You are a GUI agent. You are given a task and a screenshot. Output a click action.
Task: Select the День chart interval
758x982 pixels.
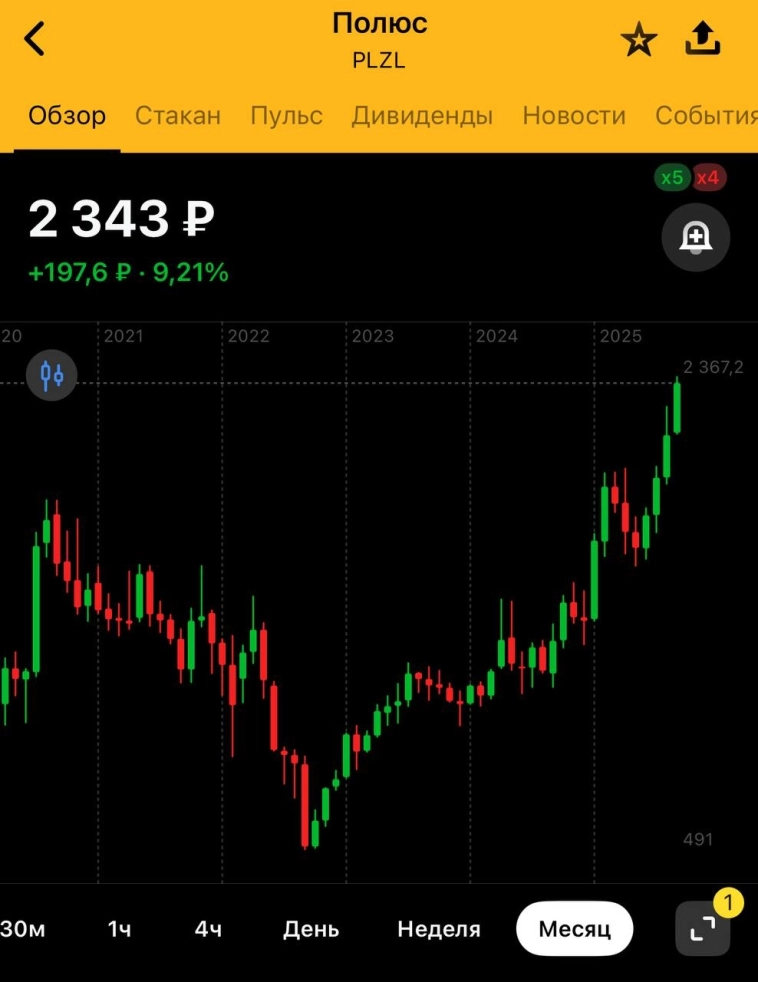[x=311, y=929]
